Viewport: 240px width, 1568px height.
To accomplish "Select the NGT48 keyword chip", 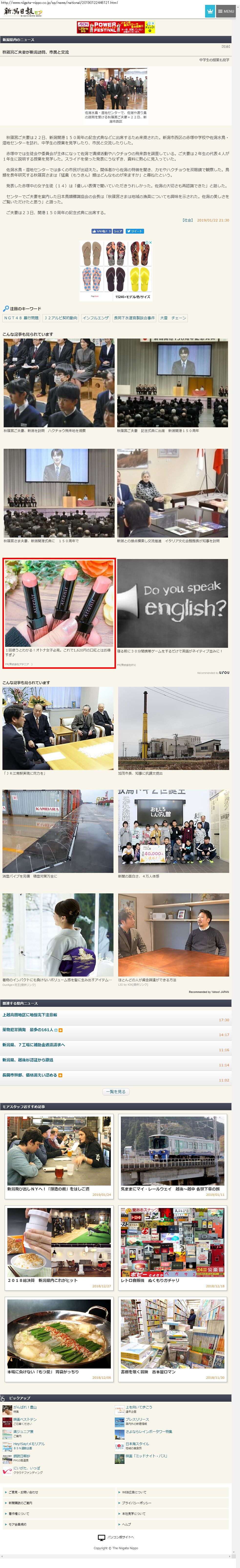I will point(21,318).
